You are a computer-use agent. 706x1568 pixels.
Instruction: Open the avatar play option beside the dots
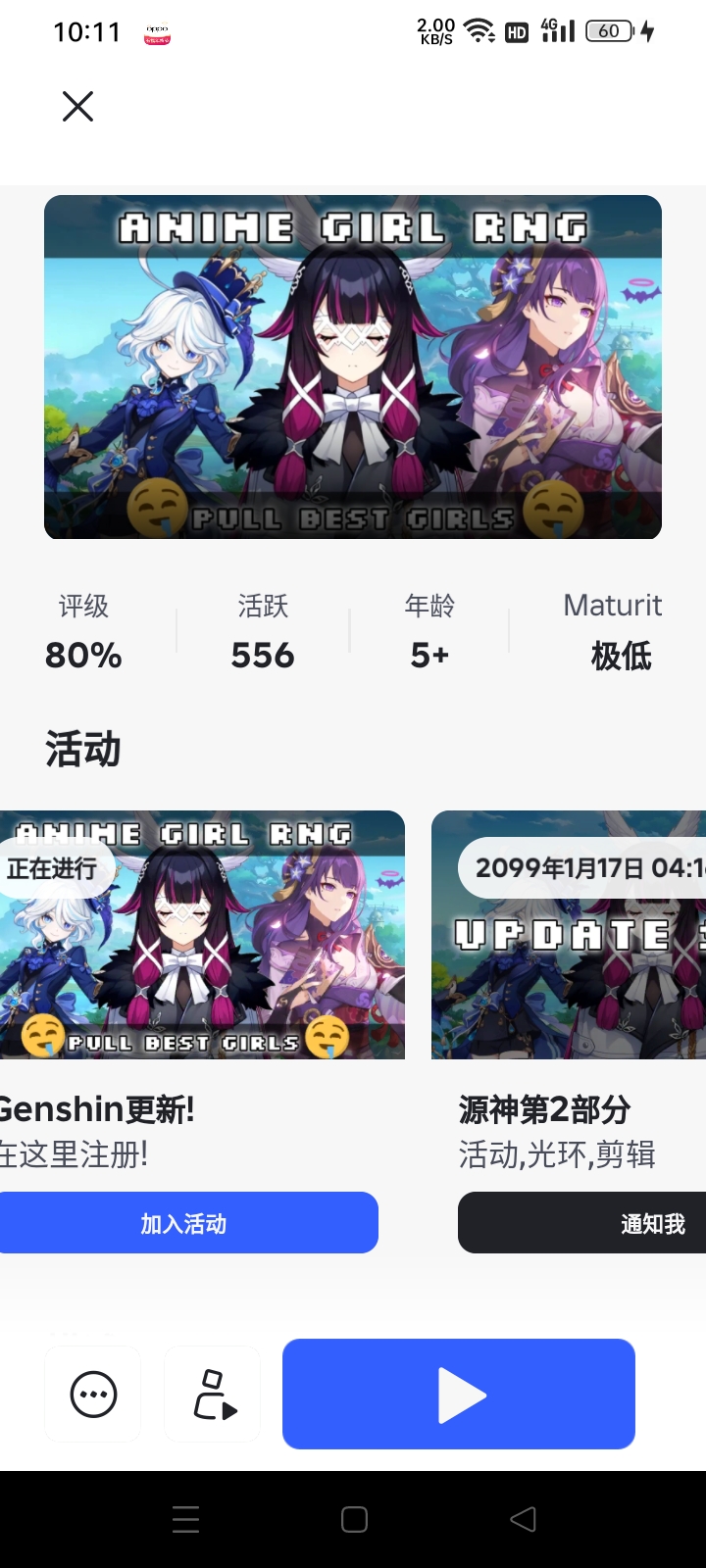pos(213,1394)
